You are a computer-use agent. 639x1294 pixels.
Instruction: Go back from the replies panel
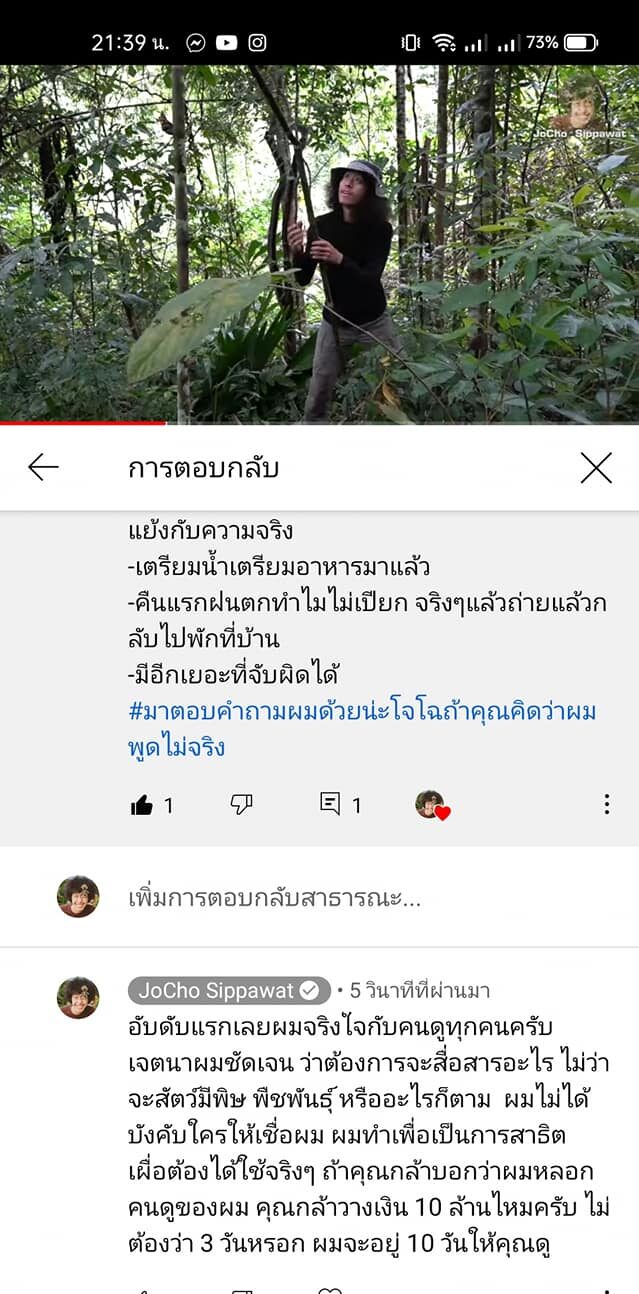(43, 467)
